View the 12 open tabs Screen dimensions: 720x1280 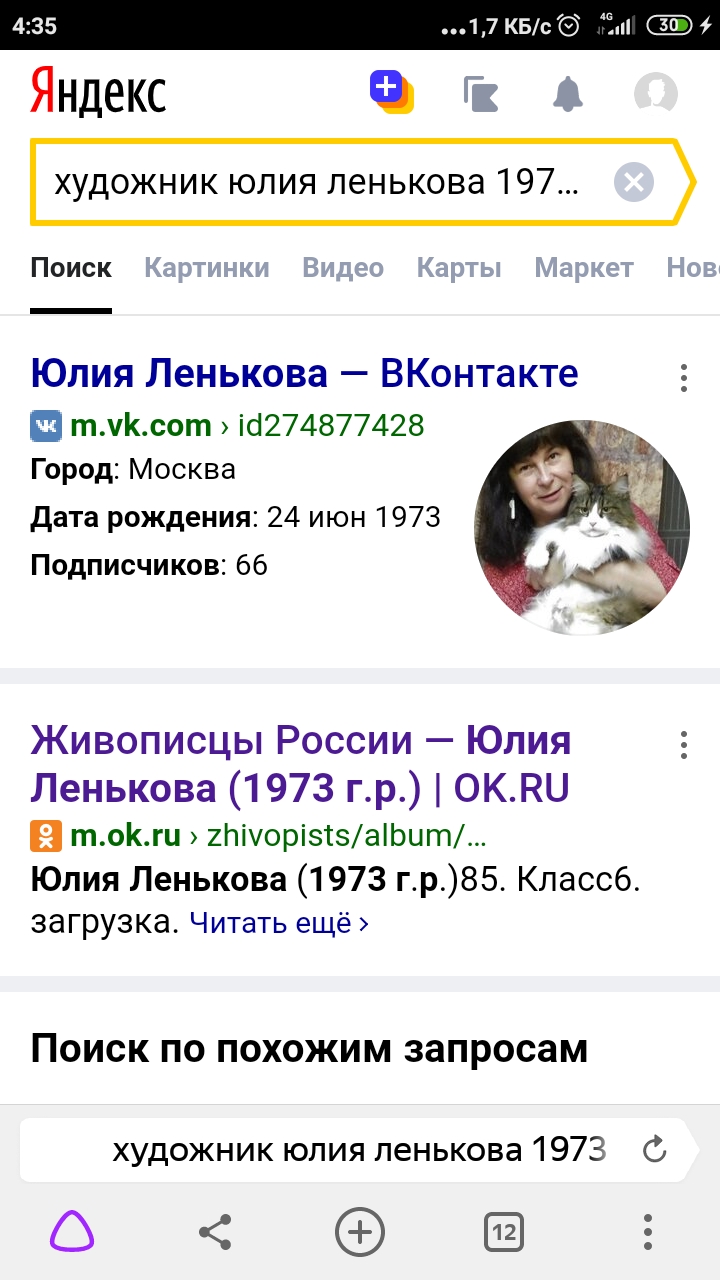click(x=504, y=1232)
